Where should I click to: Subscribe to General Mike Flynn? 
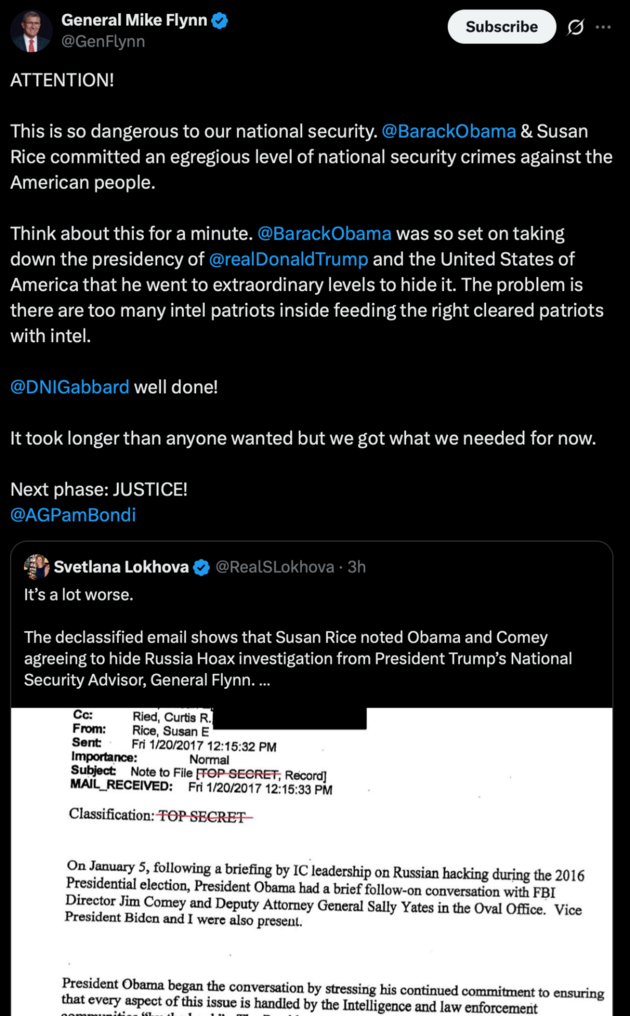501,27
